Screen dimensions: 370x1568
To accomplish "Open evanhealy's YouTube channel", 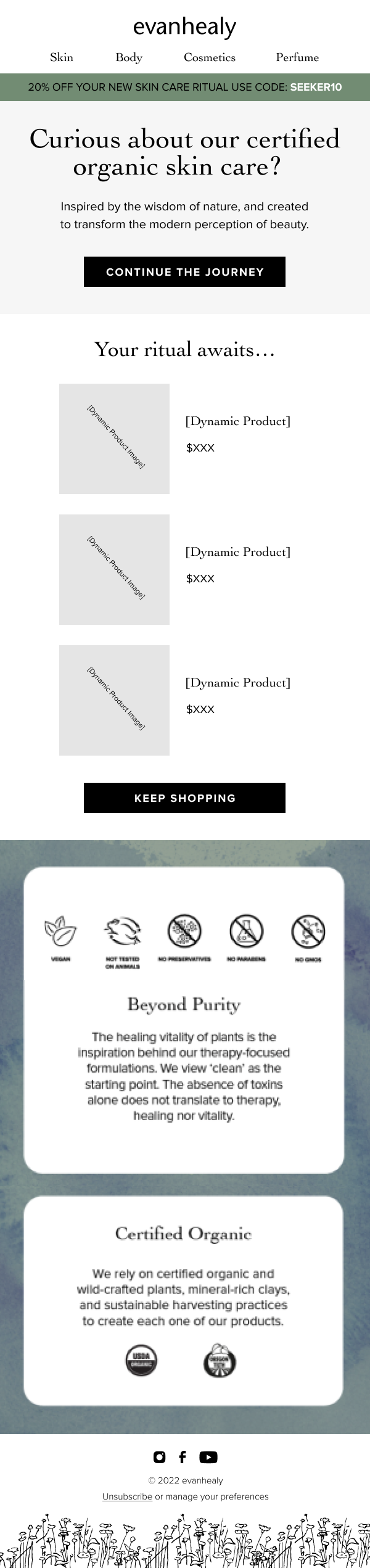I will (208, 1457).
